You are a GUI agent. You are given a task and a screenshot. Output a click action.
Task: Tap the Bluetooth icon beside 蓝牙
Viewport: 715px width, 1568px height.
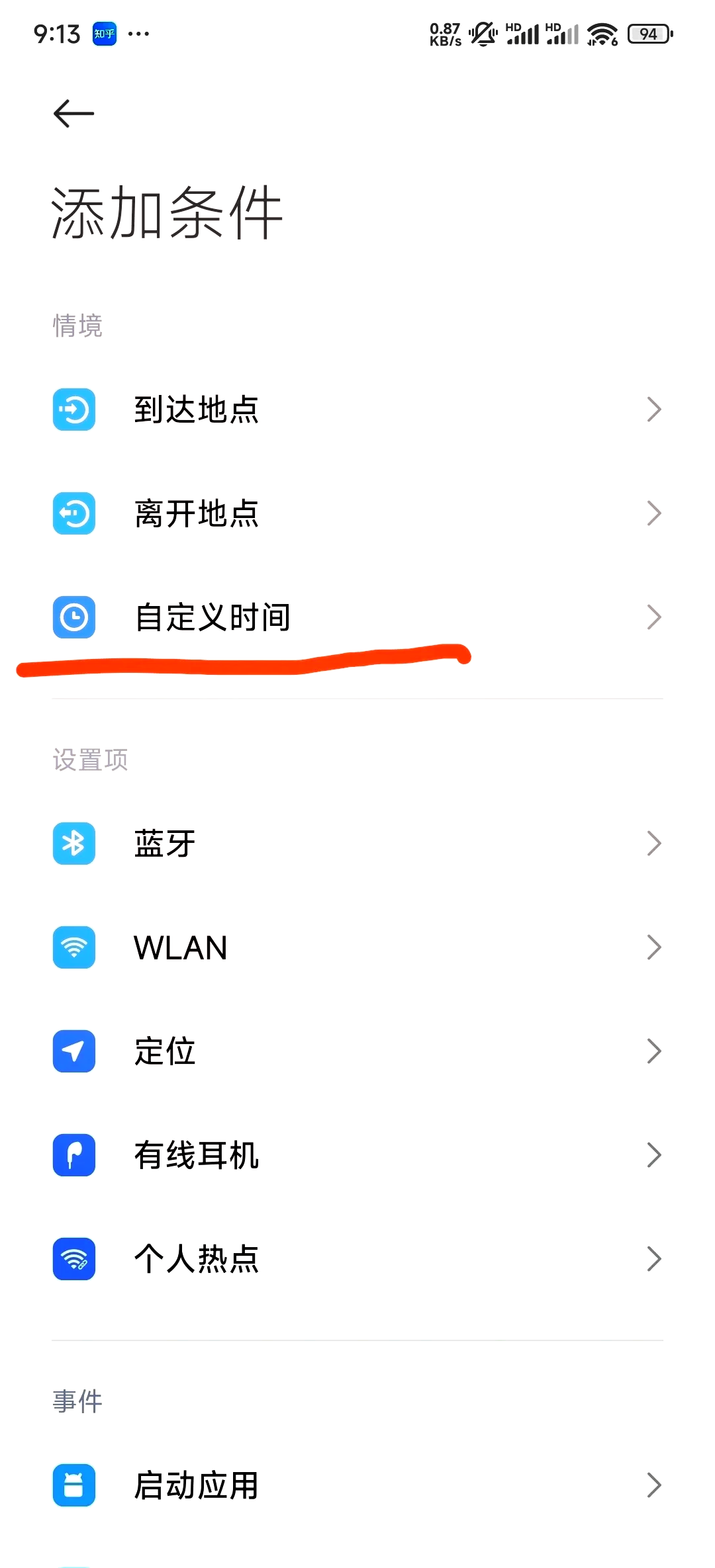pos(73,844)
